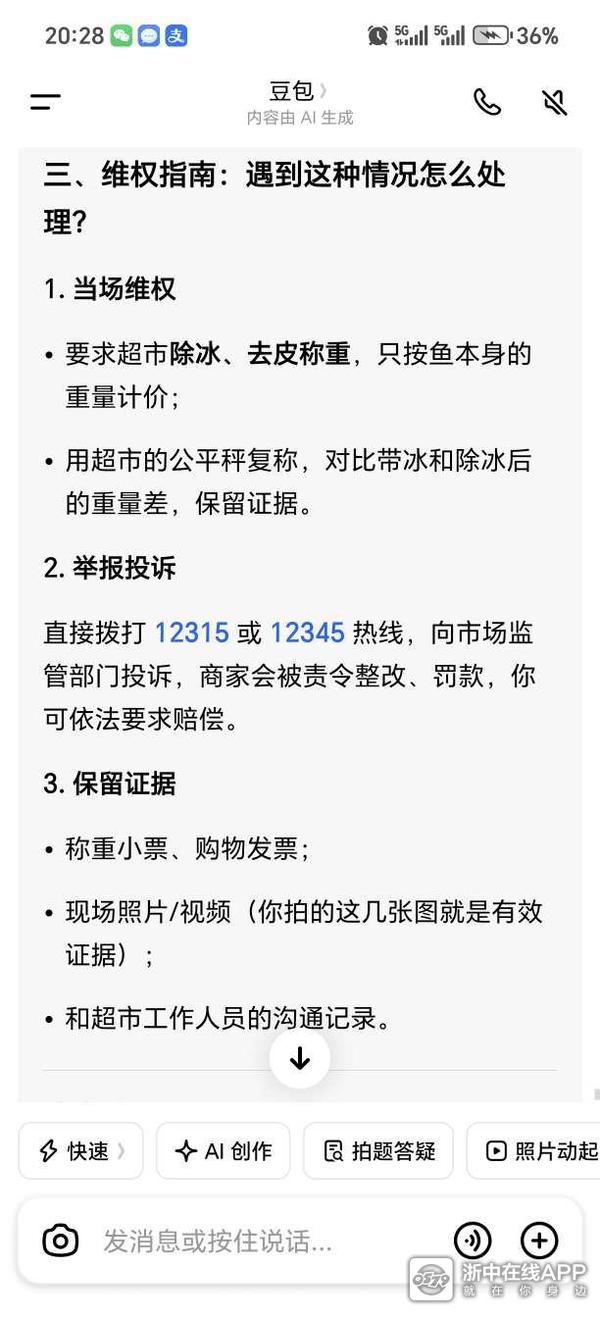The width and height of the screenshot is (600, 1318).
Task: Open the side menu drawer
Action: coord(46,102)
